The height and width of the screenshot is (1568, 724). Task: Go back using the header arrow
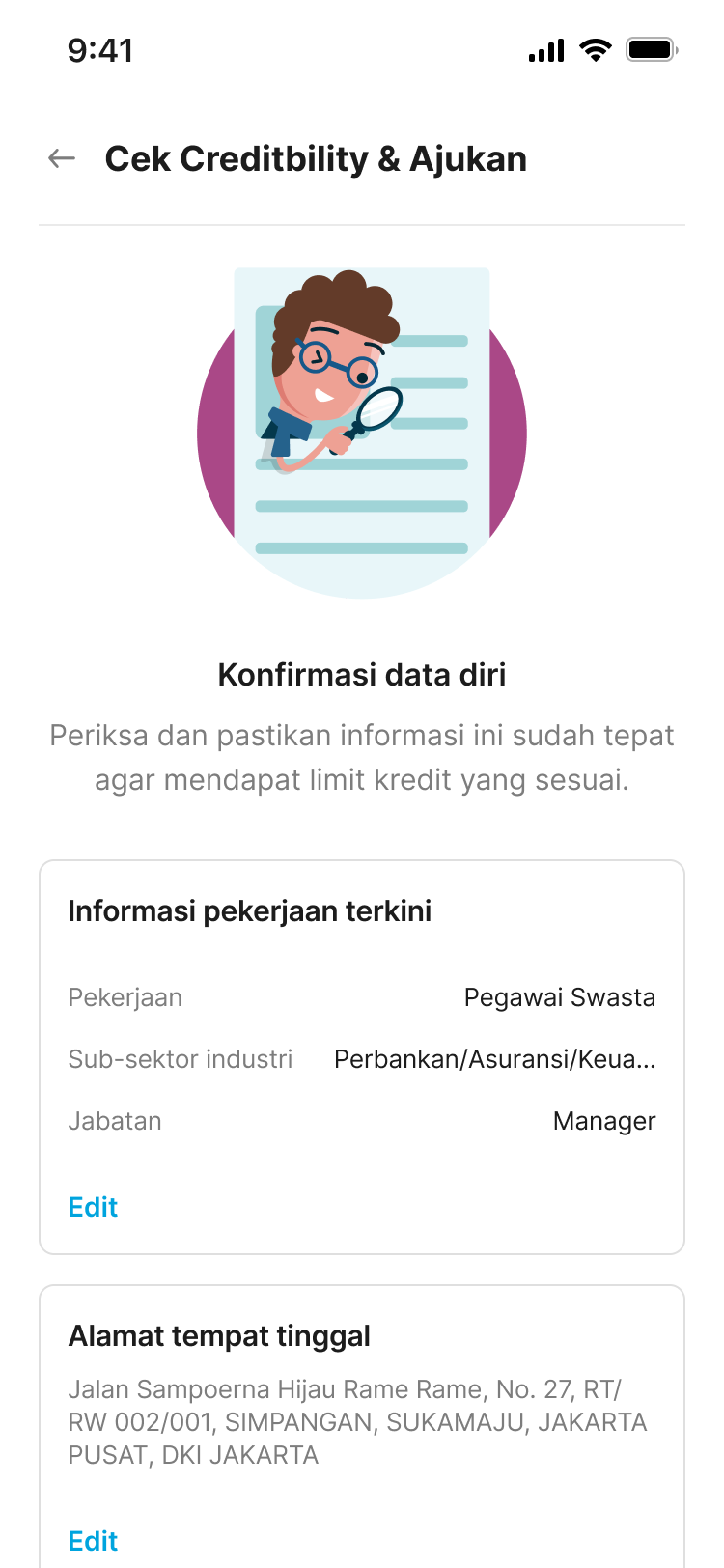coord(62,158)
